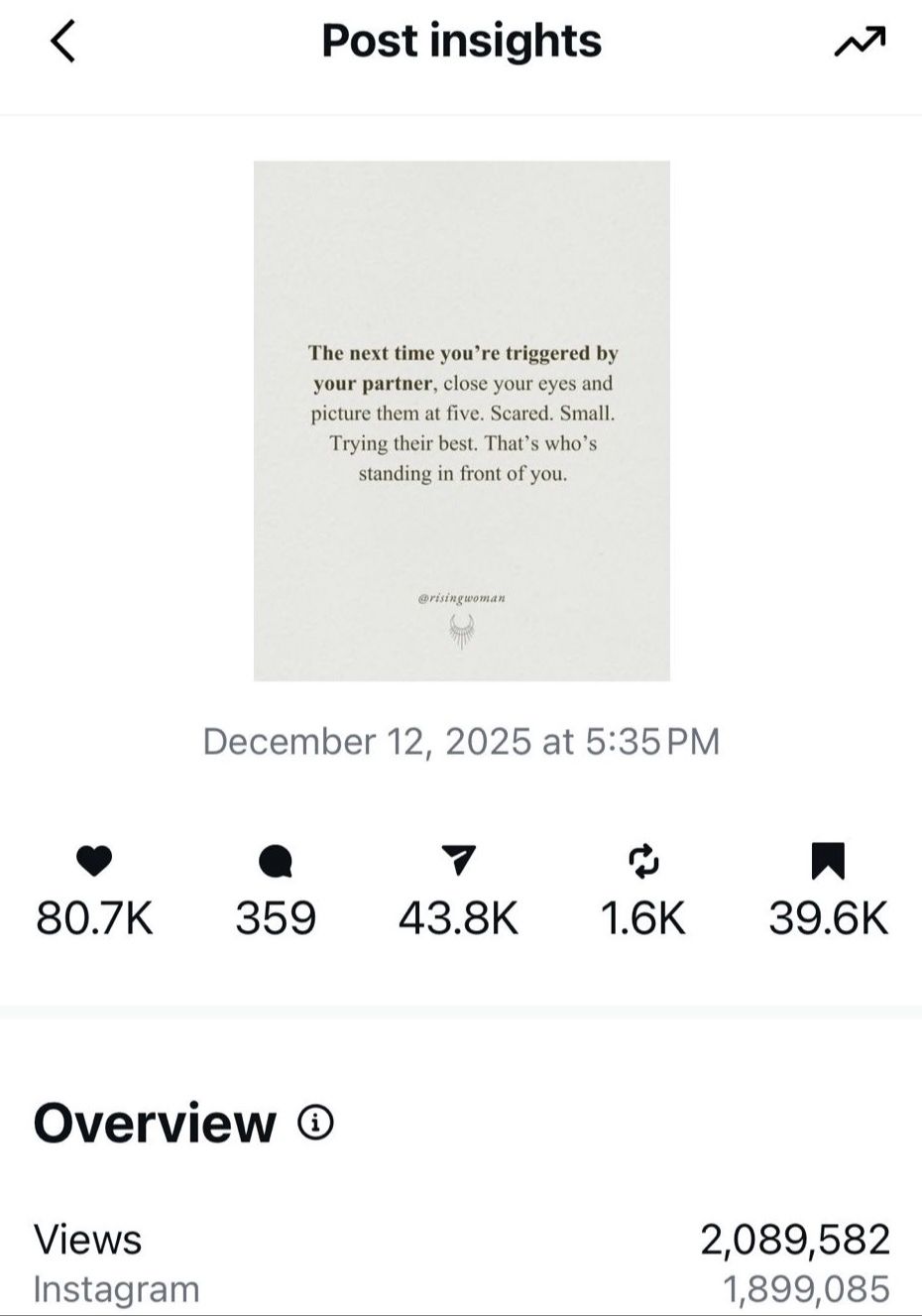Tap the info icon beside Overview
The image size is (922, 1316).
click(315, 1123)
